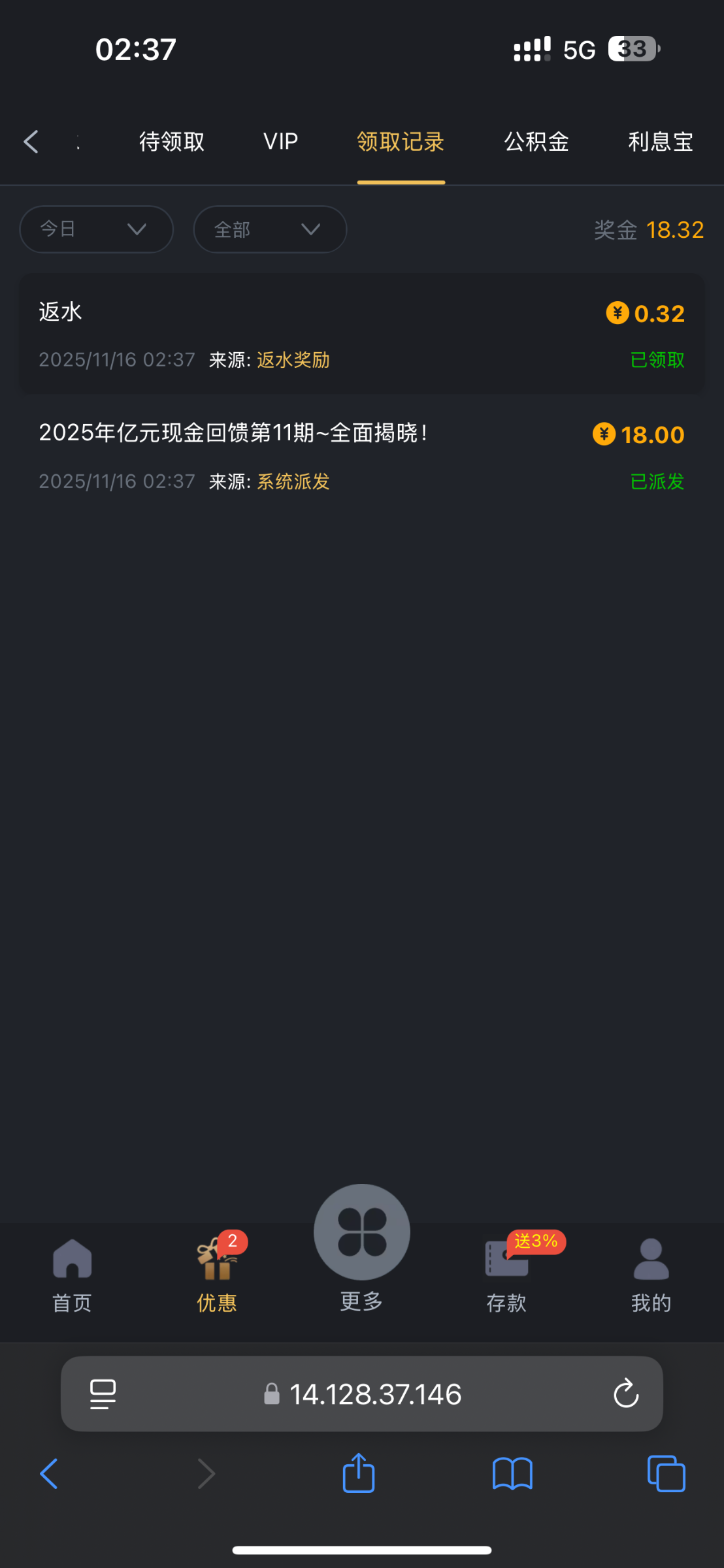Go to the 我的 profile tab
The height and width of the screenshot is (1568, 724).
(x=651, y=1275)
